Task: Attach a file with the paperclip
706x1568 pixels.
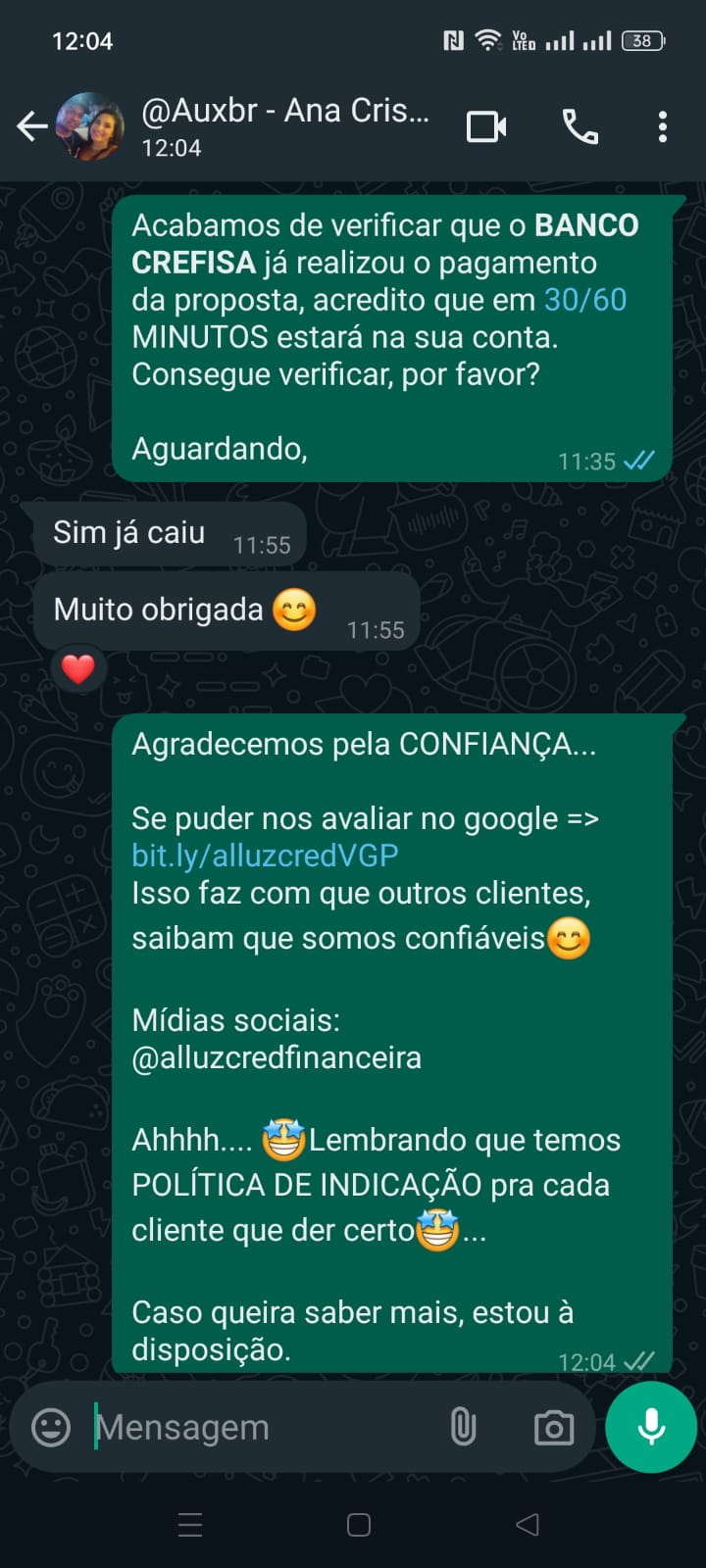Action: point(463,1427)
